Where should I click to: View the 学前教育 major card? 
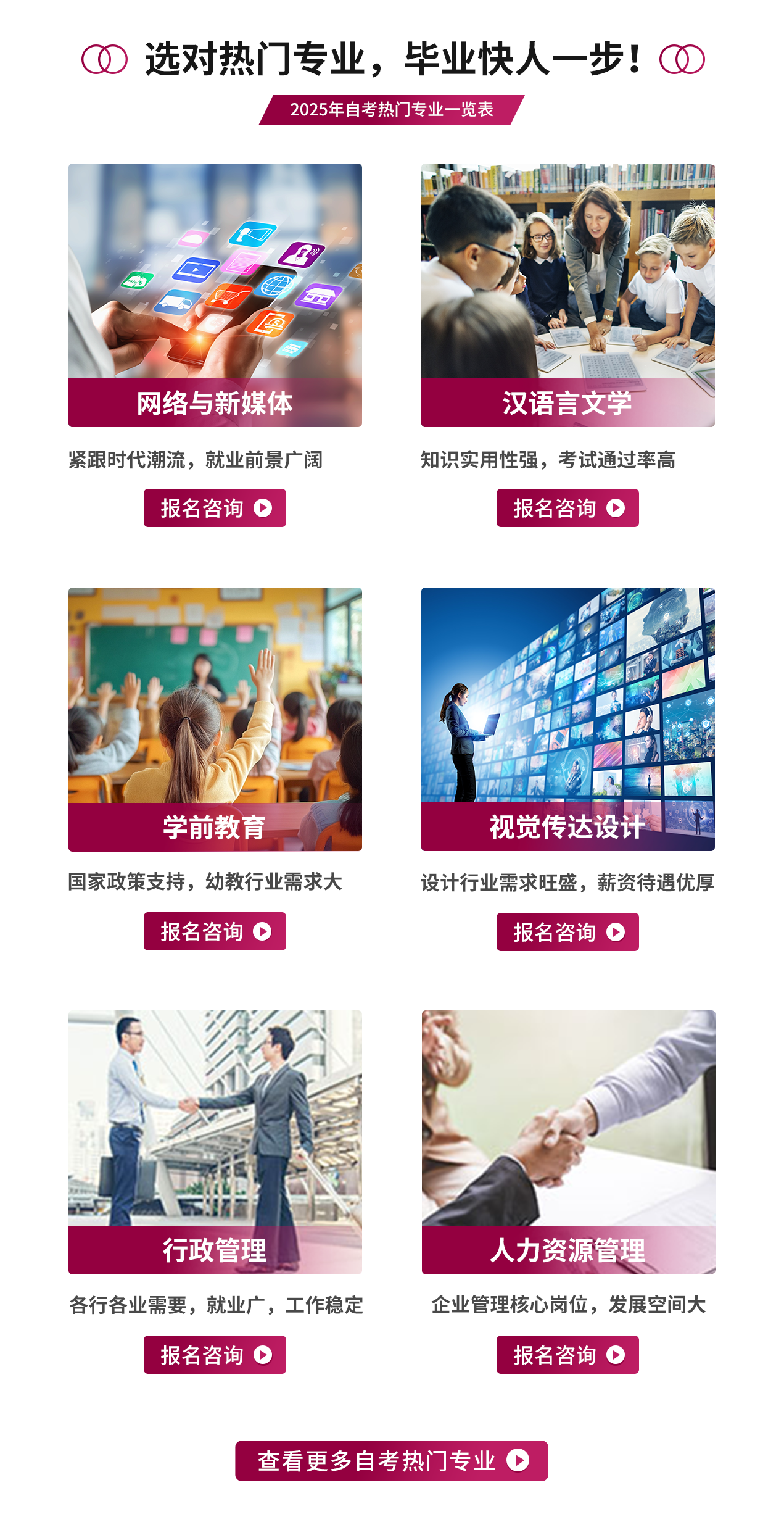215,719
